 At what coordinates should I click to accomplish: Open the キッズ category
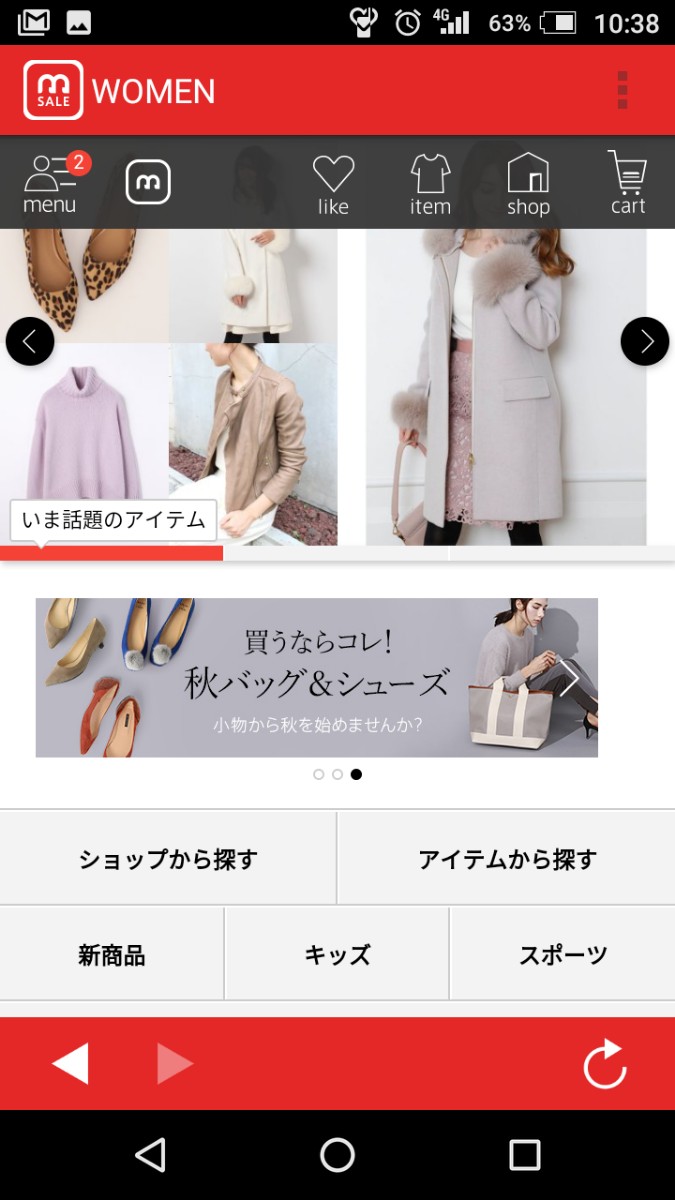[x=337, y=955]
